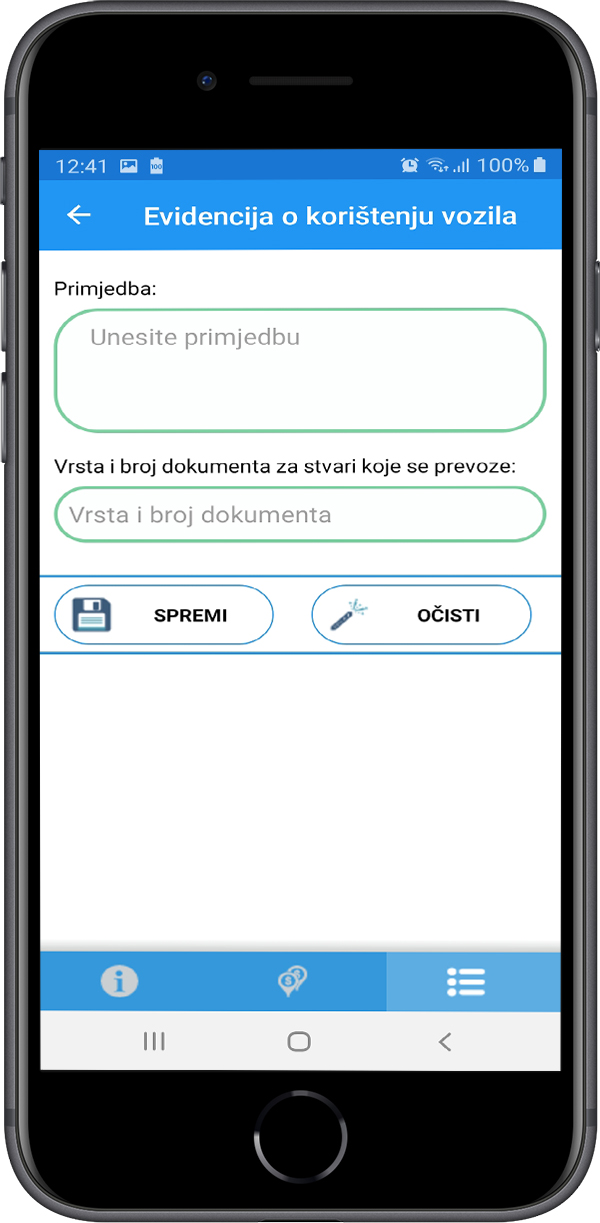Go back using the header arrow
The width and height of the screenshot is (600, 1223).
pyautogui.click(x=78, y=215)
